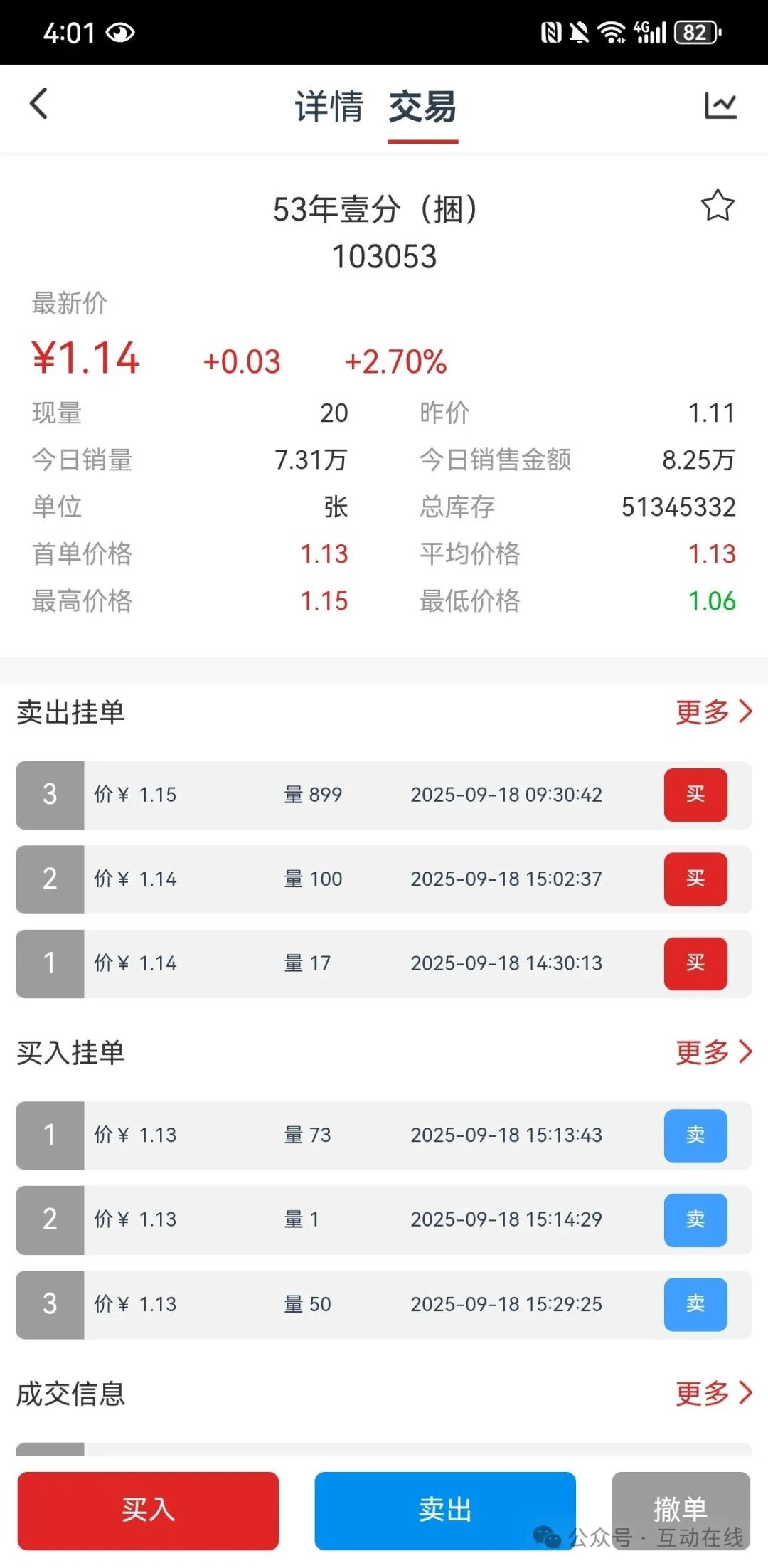View 更多 for 卖出挂单
Screen dimensions: 768x1568
[x=713, y=711]
